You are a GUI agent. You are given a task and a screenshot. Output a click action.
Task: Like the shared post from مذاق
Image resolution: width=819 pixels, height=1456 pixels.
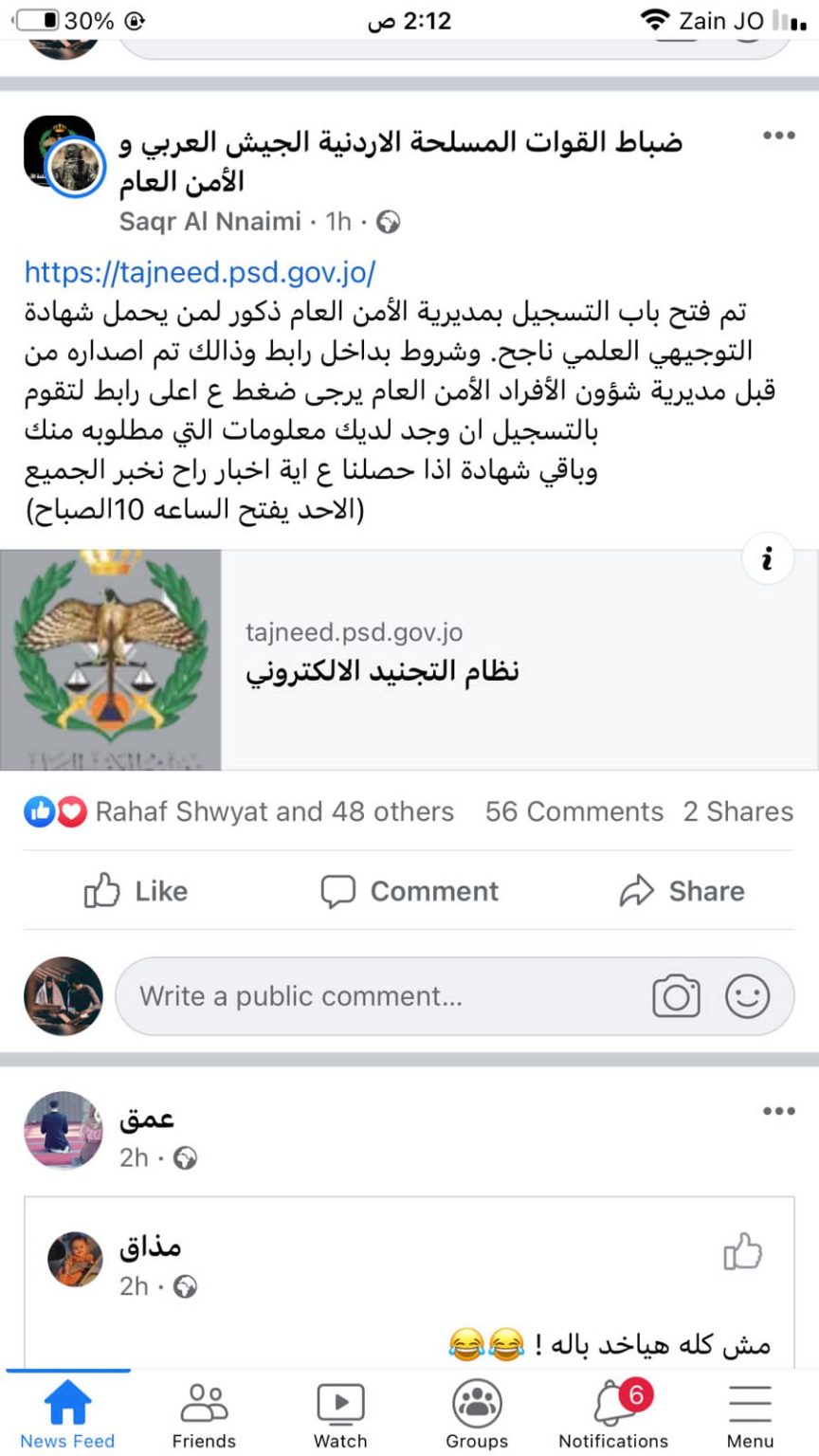742,1251
